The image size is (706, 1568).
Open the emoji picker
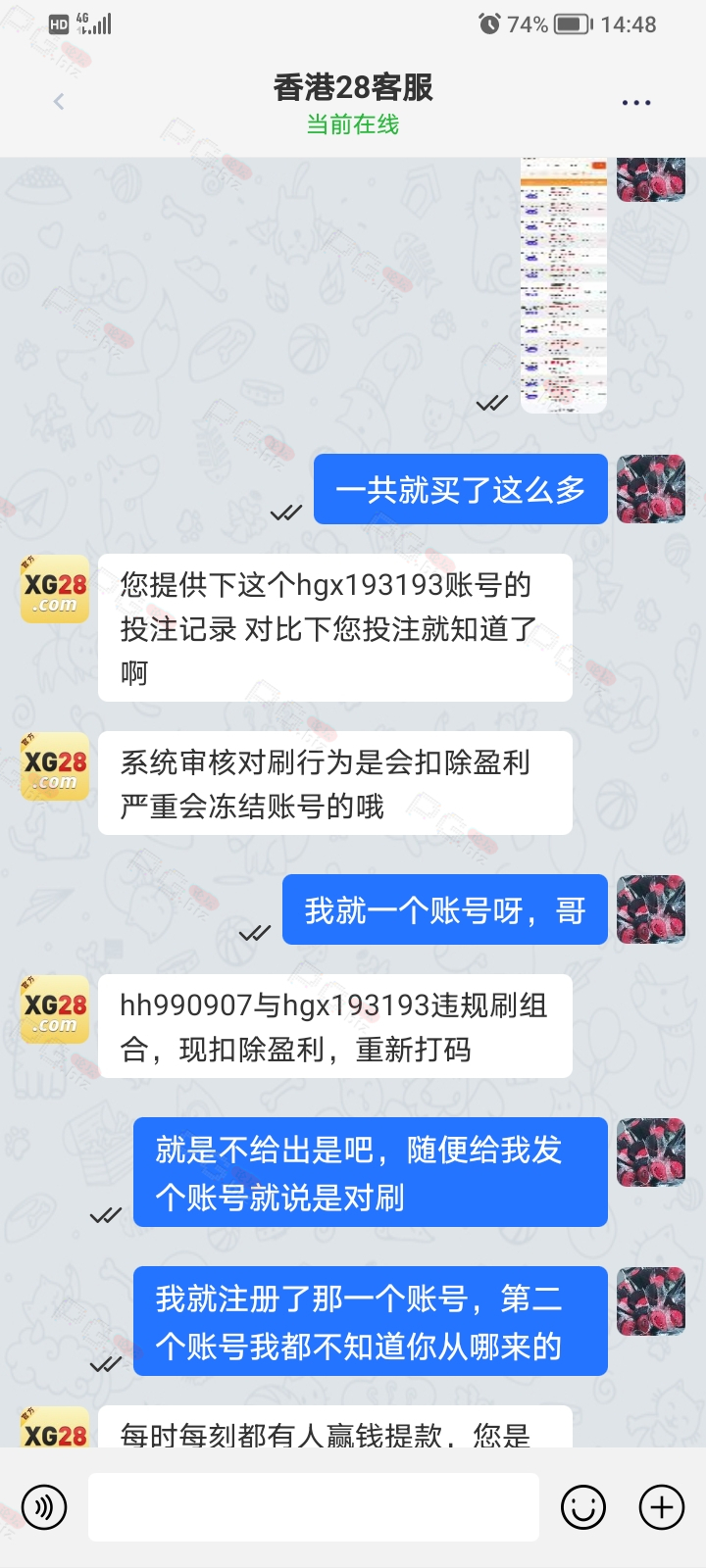[583, 1507]
